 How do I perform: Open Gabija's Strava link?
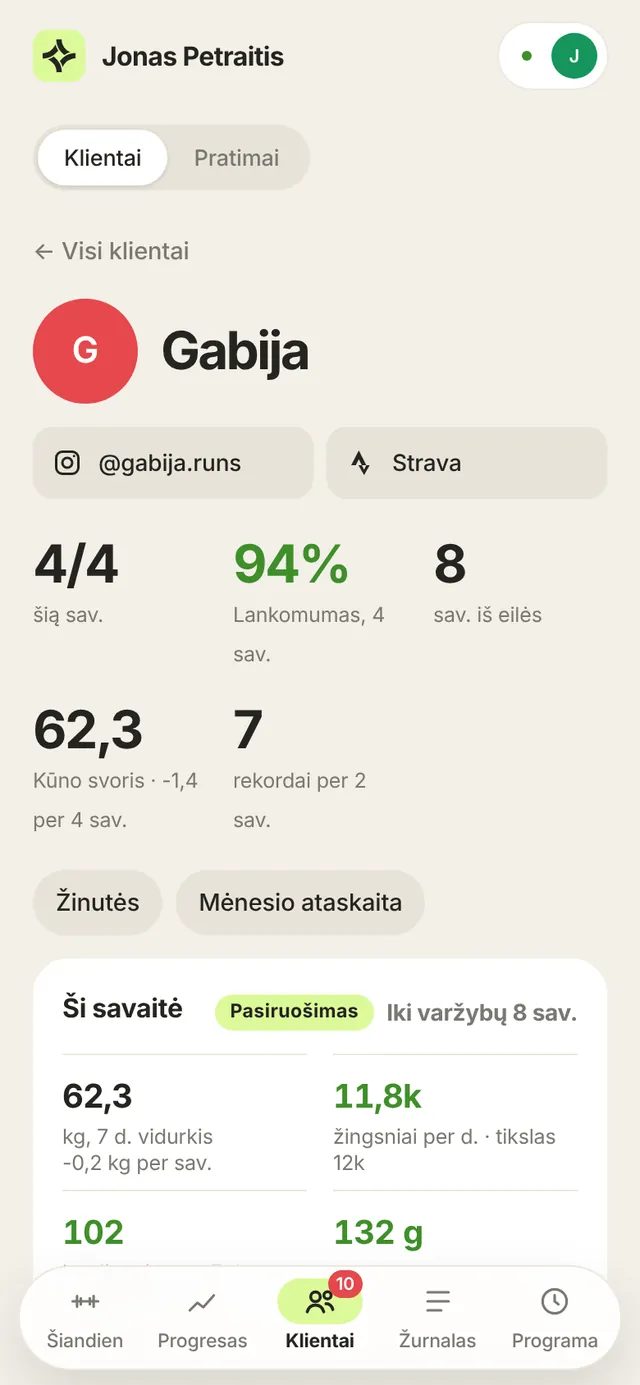tap(467, 463)
